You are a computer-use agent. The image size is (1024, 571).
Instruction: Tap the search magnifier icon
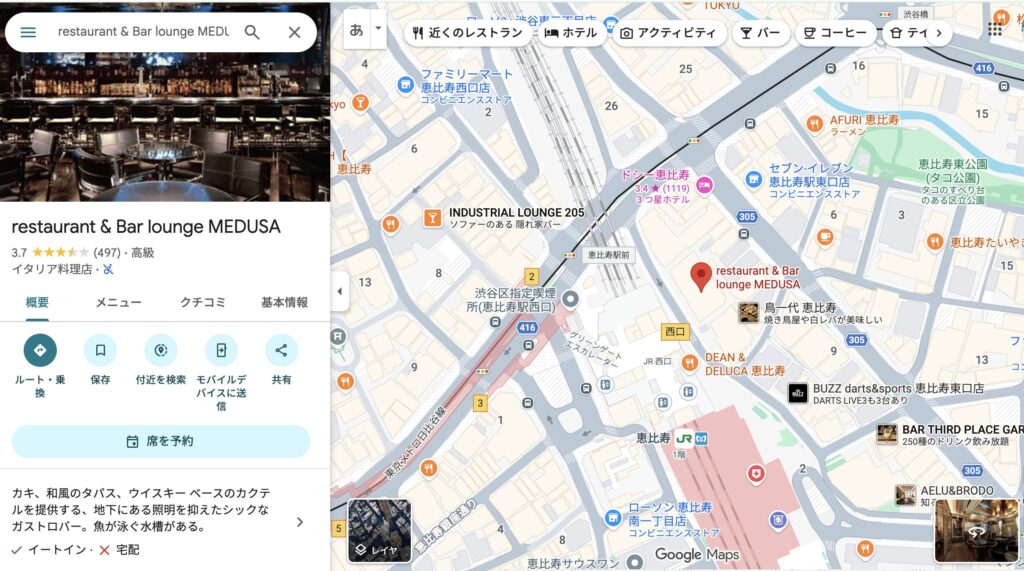point(252,32)
